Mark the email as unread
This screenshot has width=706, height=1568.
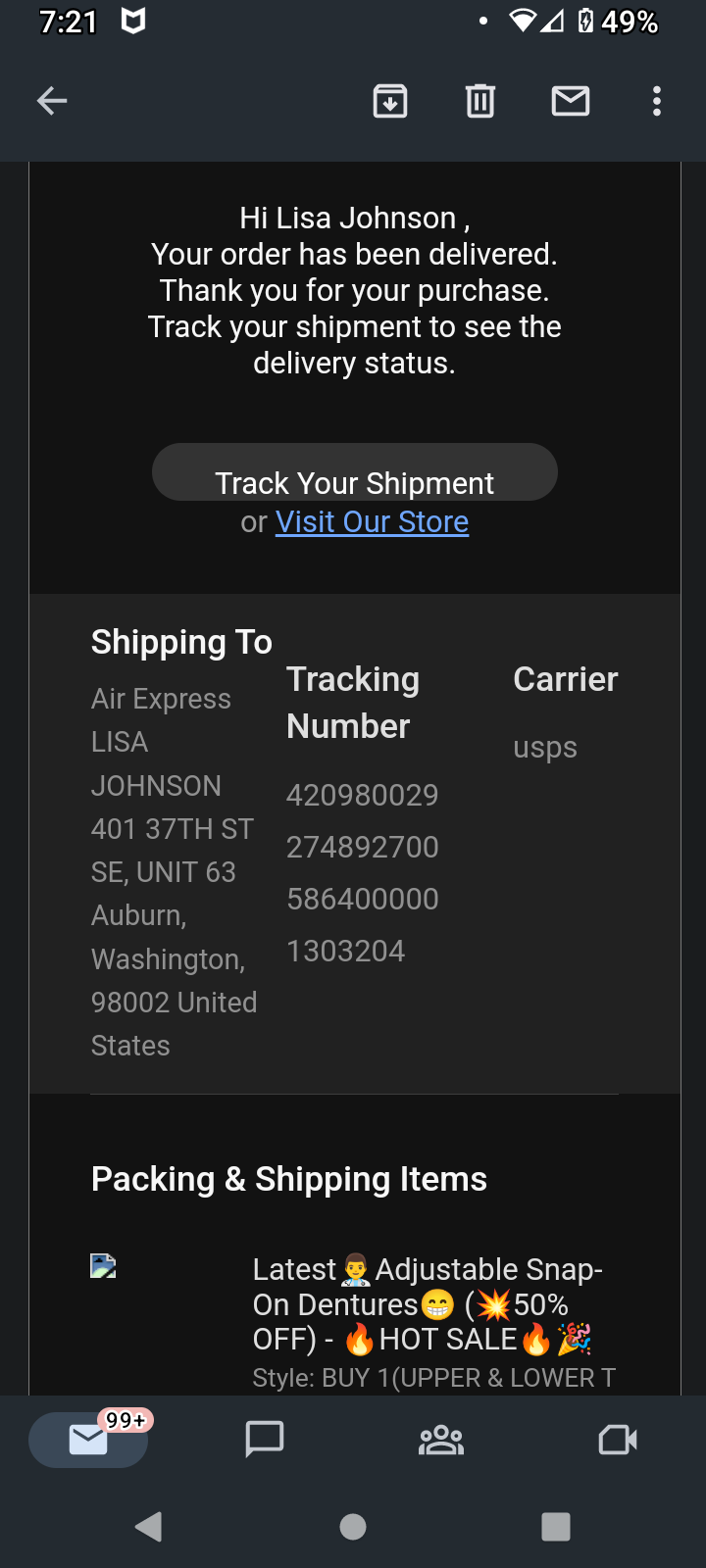(x=570, y=101)
